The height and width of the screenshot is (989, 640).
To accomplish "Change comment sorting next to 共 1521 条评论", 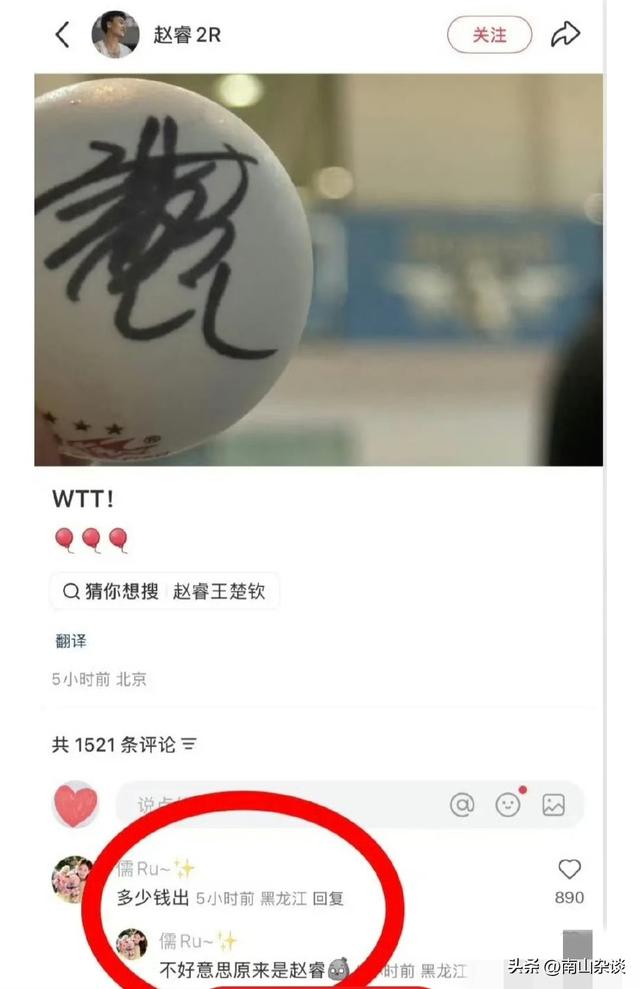I will click(x=189, y=745).
